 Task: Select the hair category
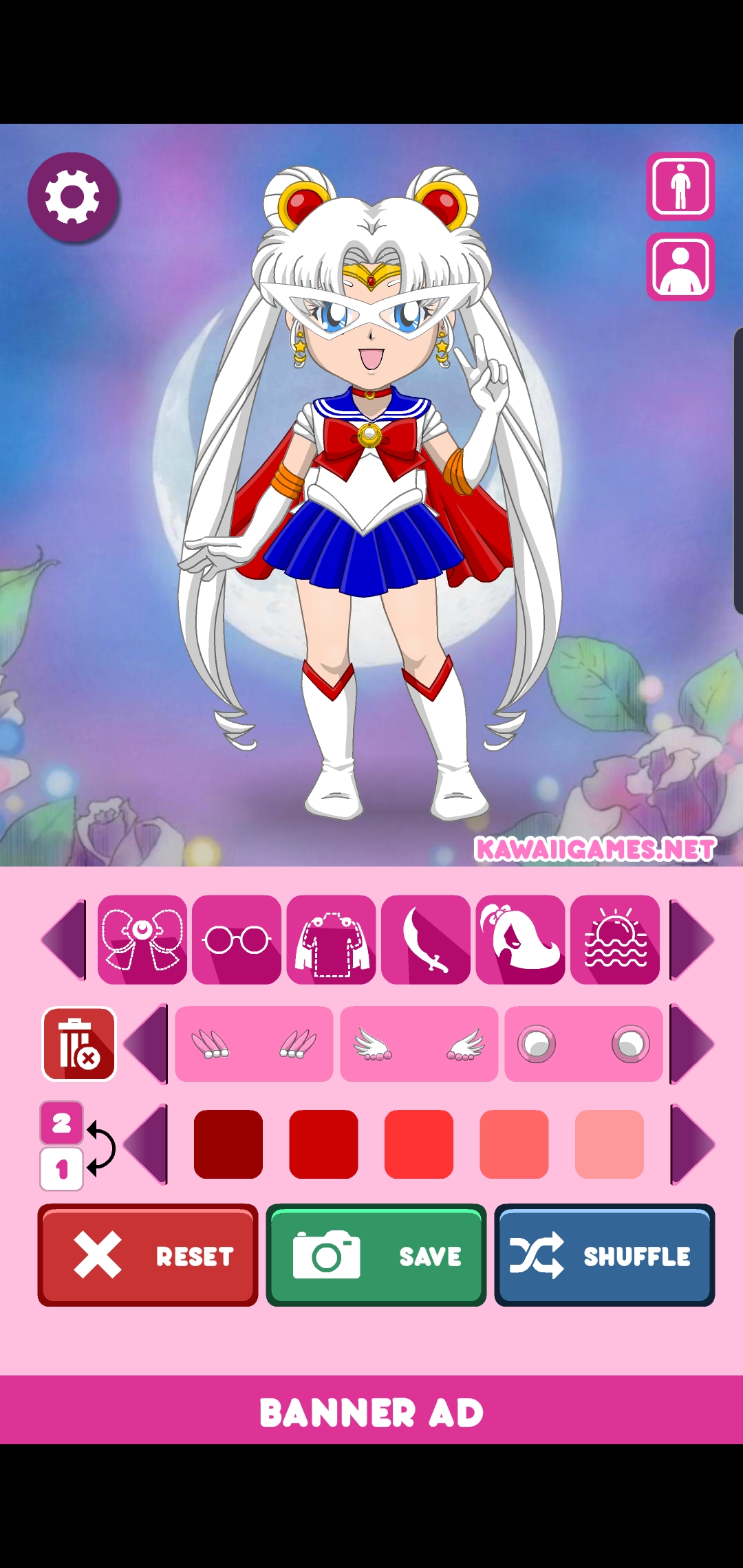pyautogui.click(x=521, y=939)
